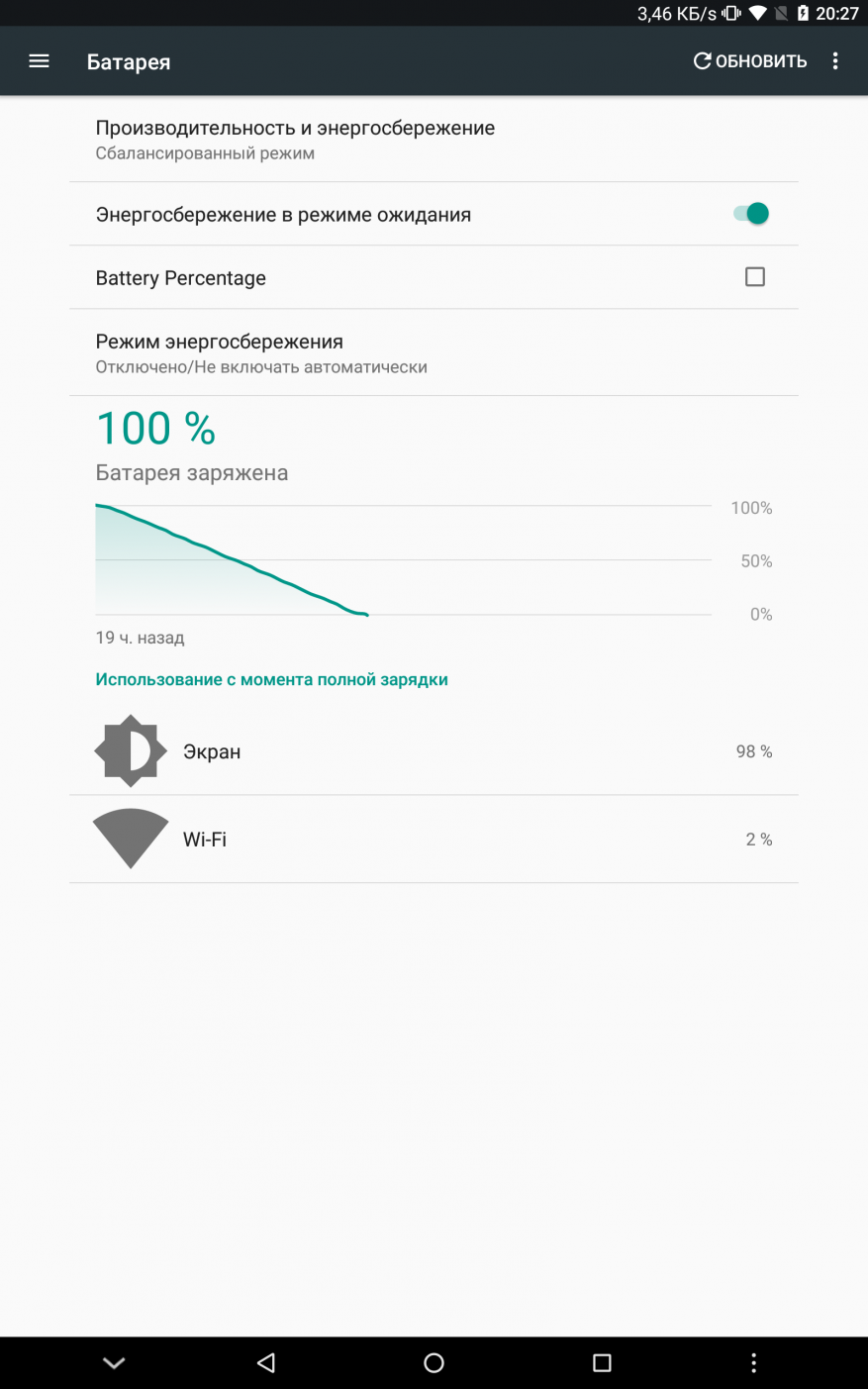The image size is (868, 1389).
Task: Open the navigation drawer menu
Action: click(39, 61)
